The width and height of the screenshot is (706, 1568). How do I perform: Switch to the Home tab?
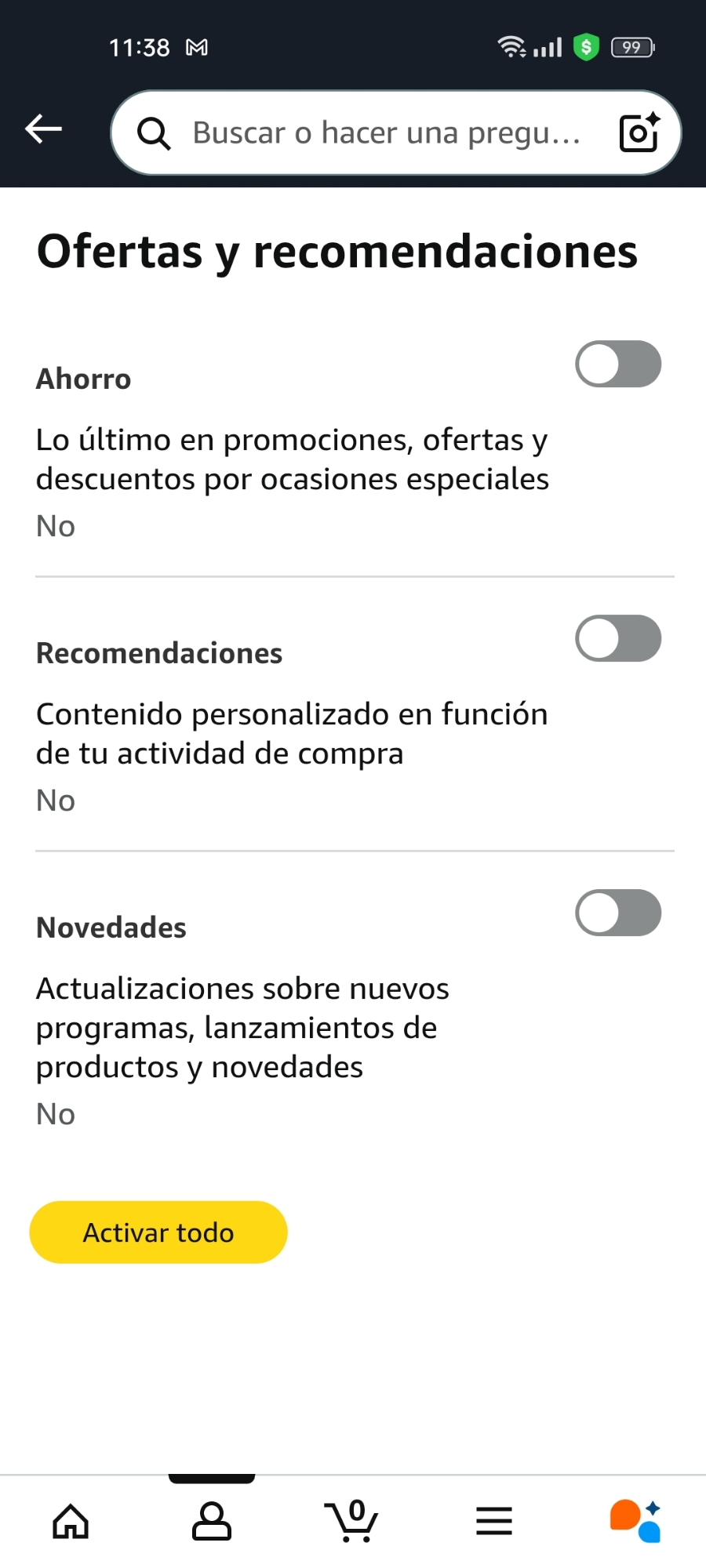tap(71, 1522)
